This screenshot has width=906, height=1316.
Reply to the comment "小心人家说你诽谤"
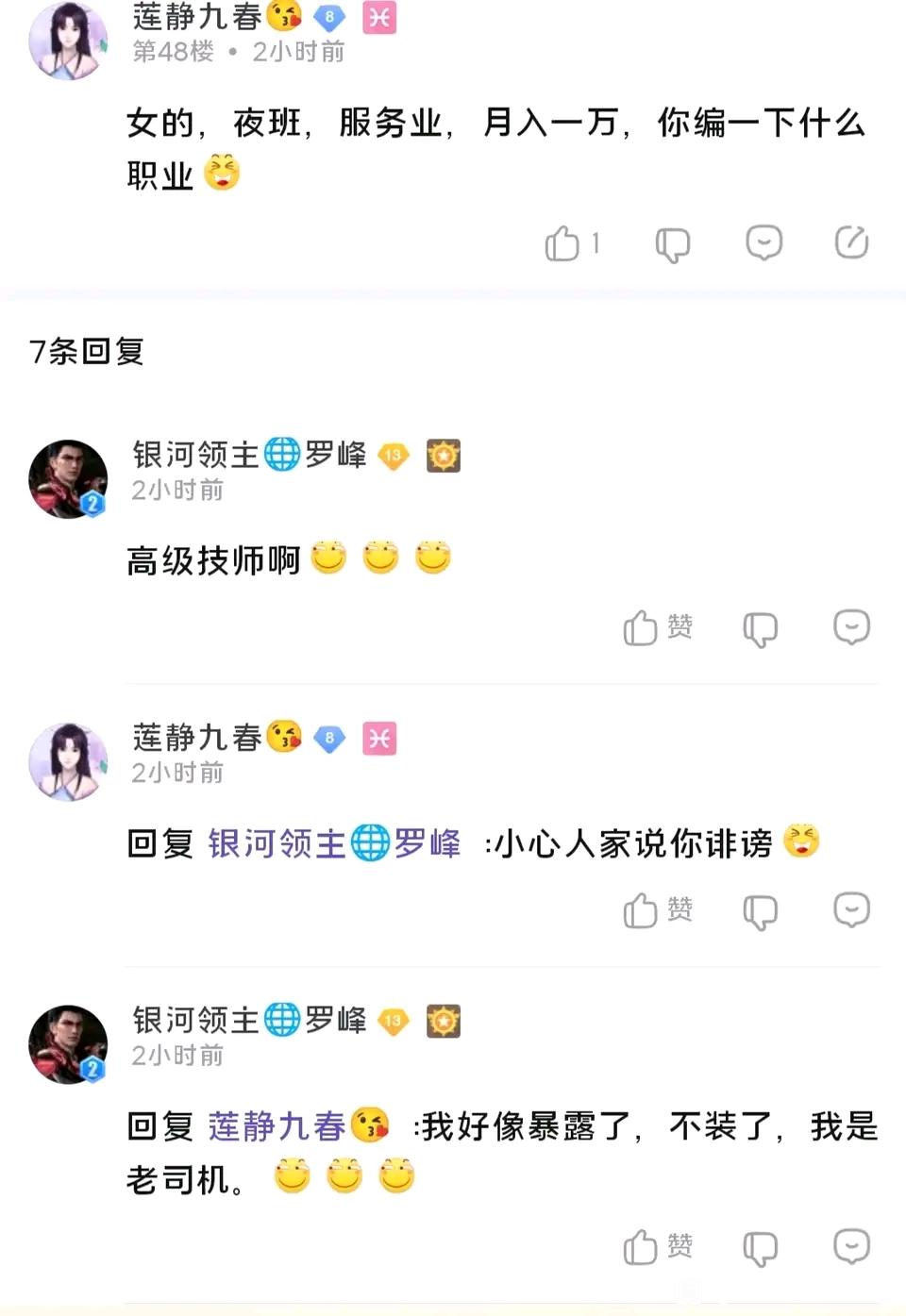[851, 909]
